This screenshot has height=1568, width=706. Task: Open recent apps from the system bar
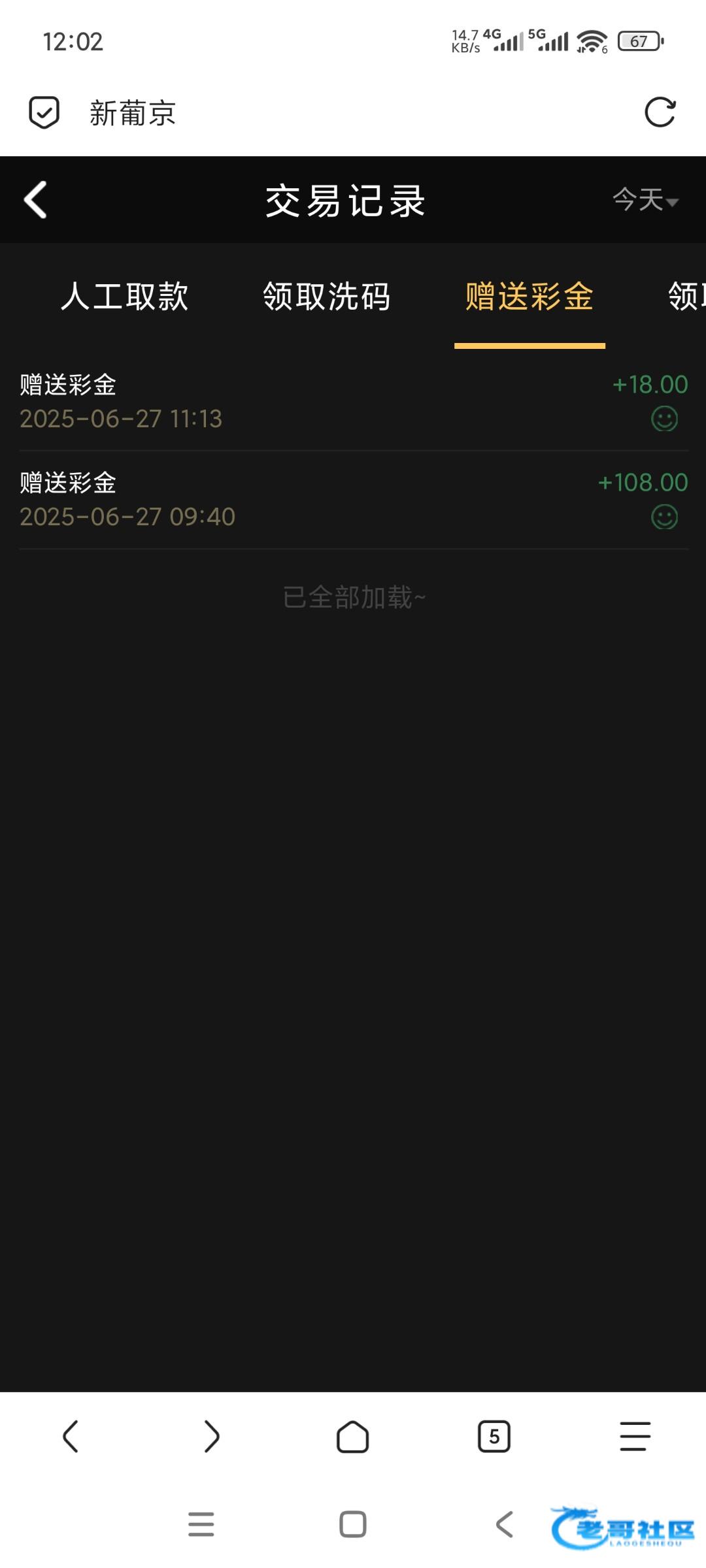pyautogui.click(x=201, y=1524)
